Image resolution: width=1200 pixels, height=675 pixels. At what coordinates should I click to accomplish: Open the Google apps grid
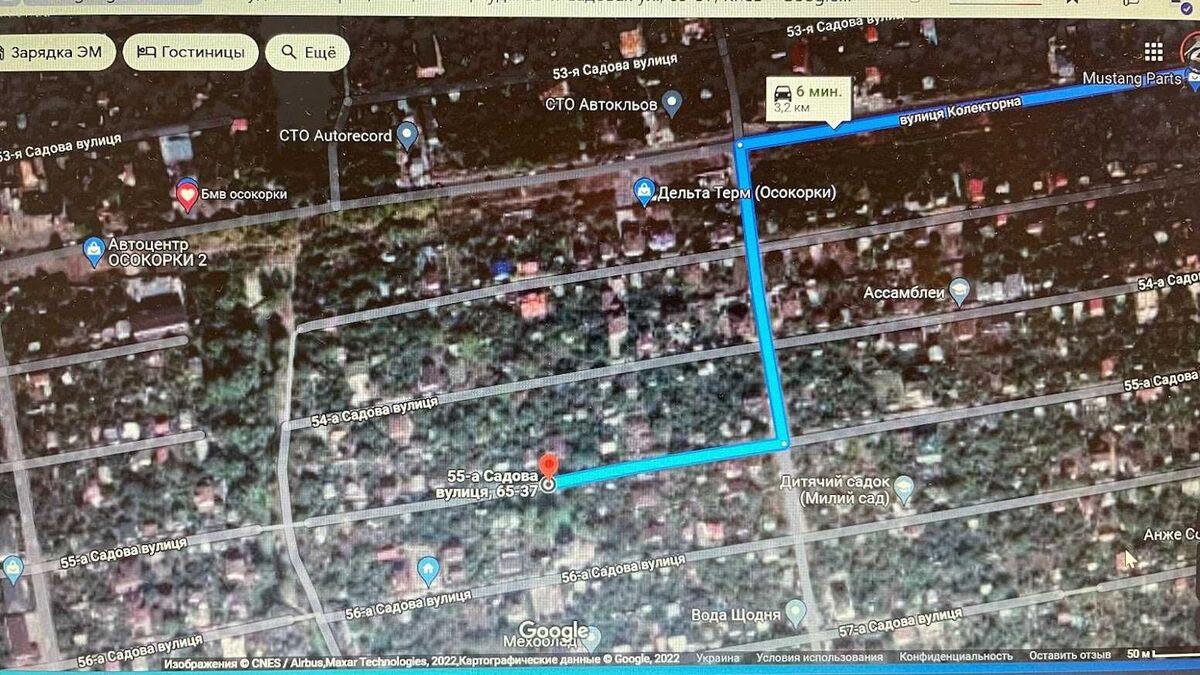pos(1154,51)
